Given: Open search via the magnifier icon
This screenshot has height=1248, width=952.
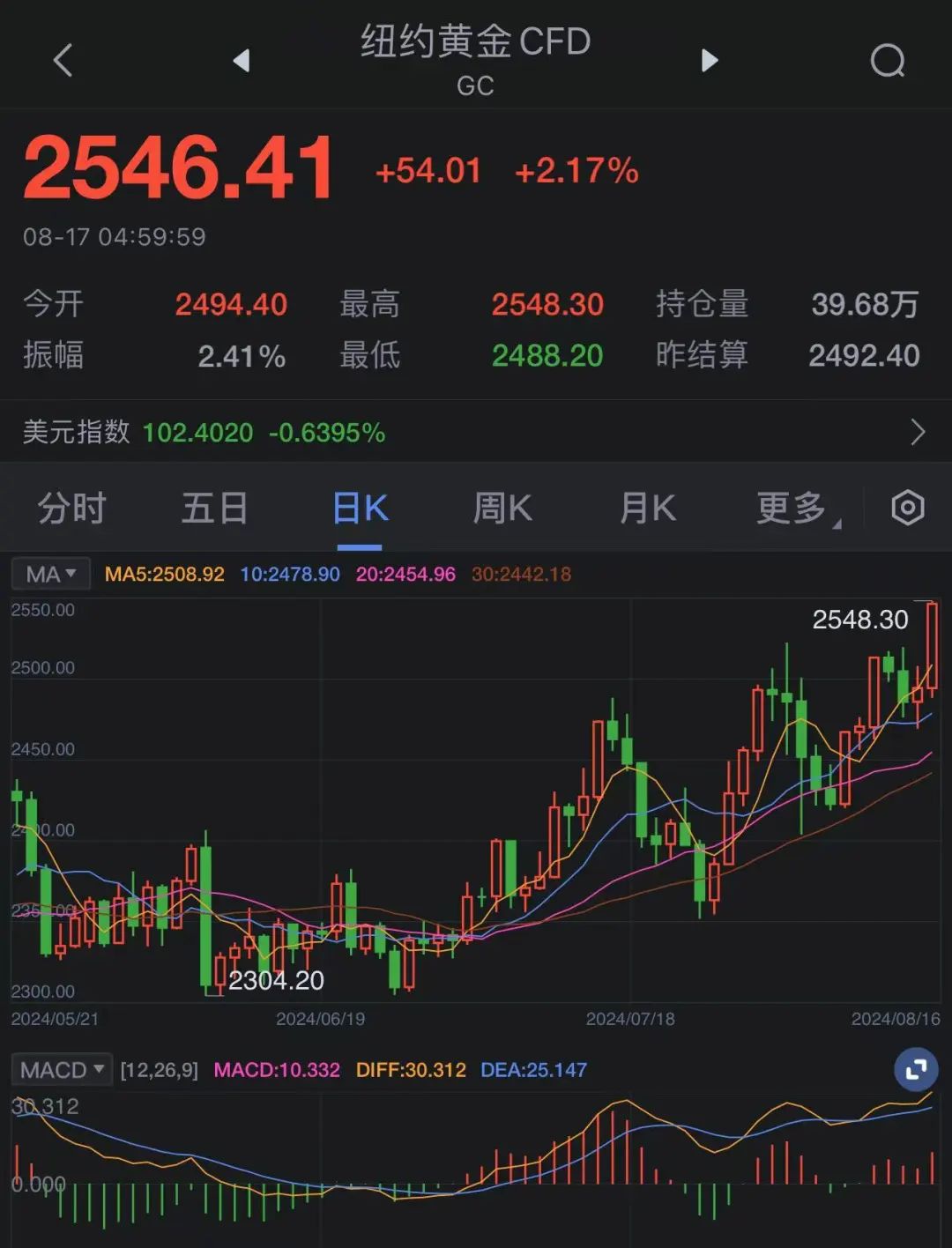Looking at the screenshot, I should point(887,61).
